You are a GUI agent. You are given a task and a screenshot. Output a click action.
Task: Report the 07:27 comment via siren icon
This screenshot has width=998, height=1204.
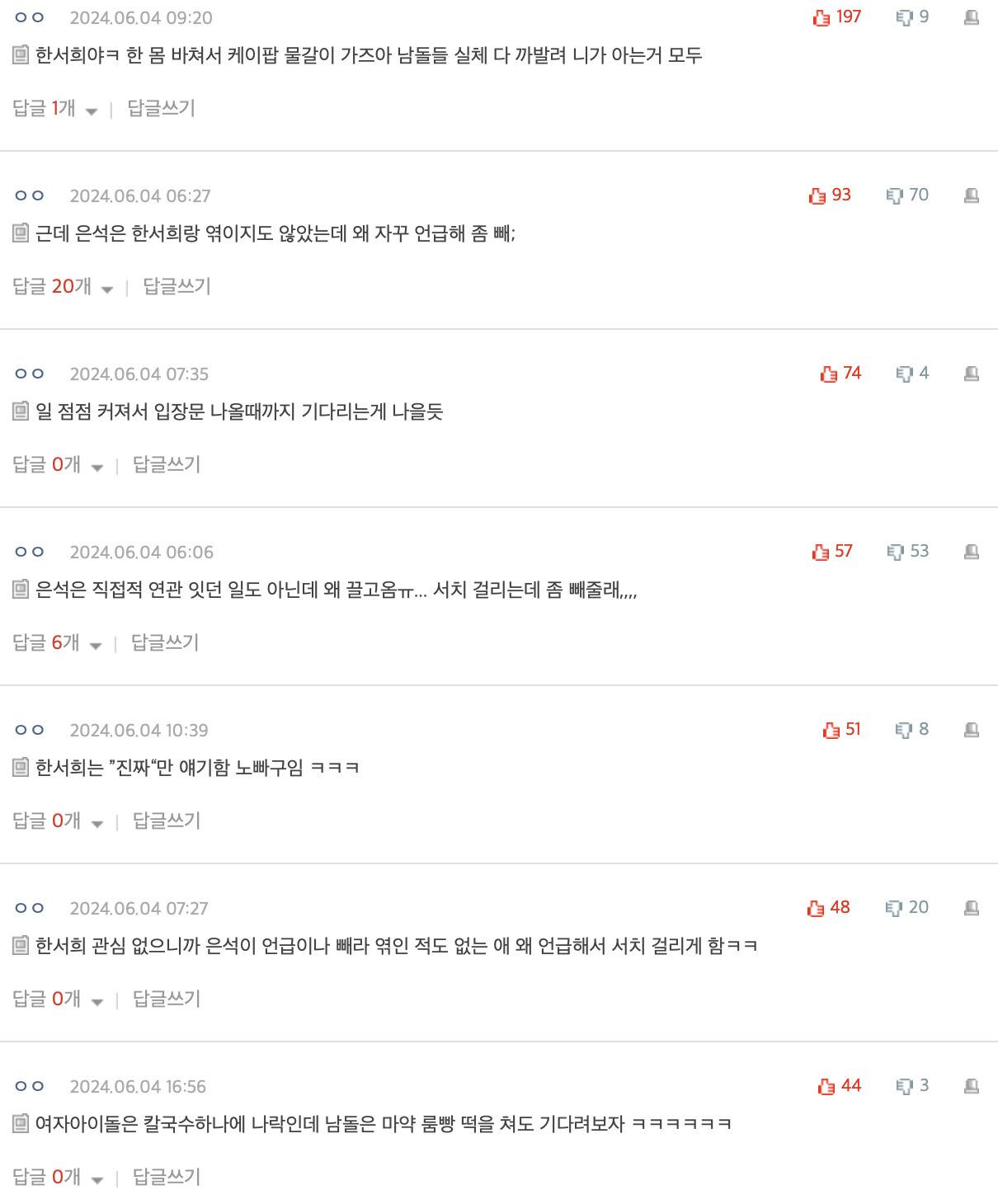pyautogui.click(x=972, y=908)
